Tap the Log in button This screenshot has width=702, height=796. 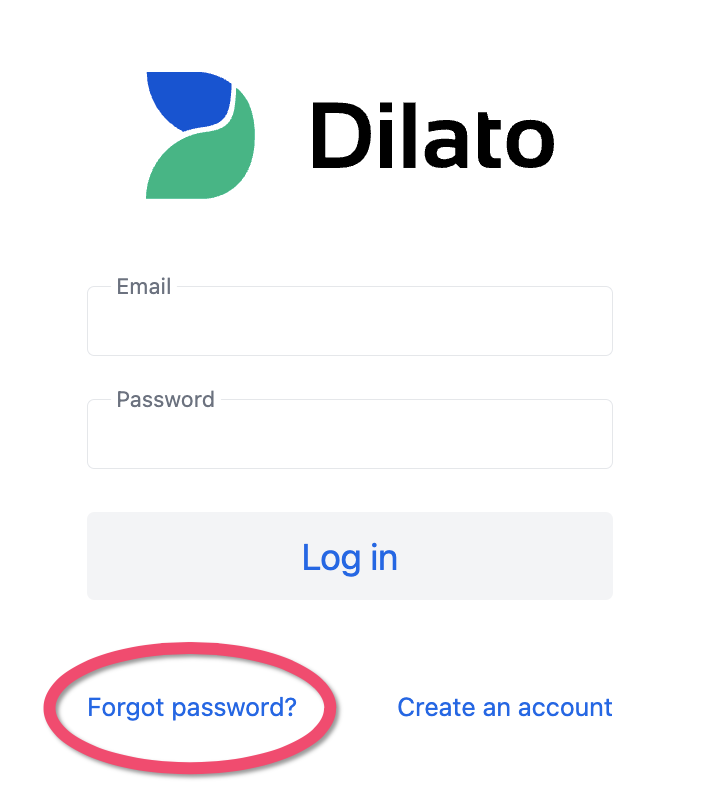(x=349, y=557)
